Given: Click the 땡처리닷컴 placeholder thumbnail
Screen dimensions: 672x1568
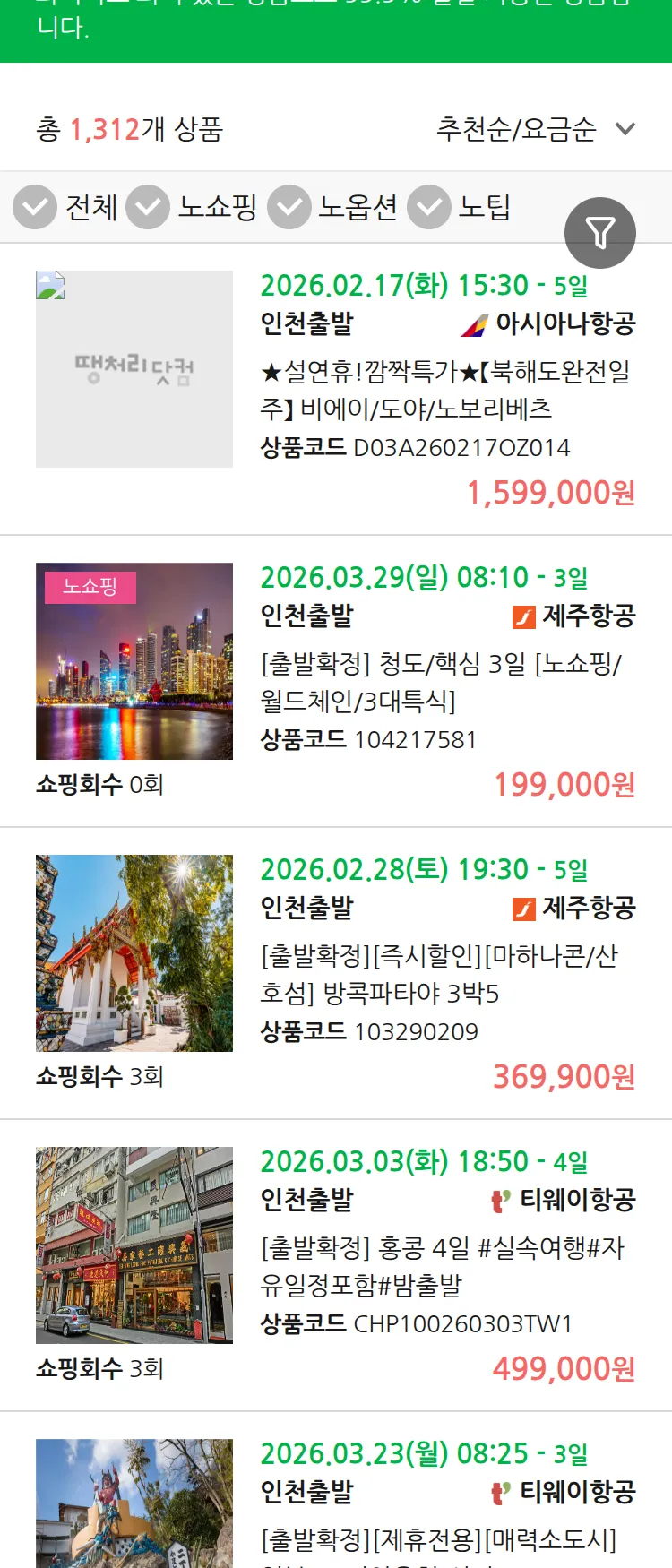Looking at the screenshot, I should coord(134,370).
